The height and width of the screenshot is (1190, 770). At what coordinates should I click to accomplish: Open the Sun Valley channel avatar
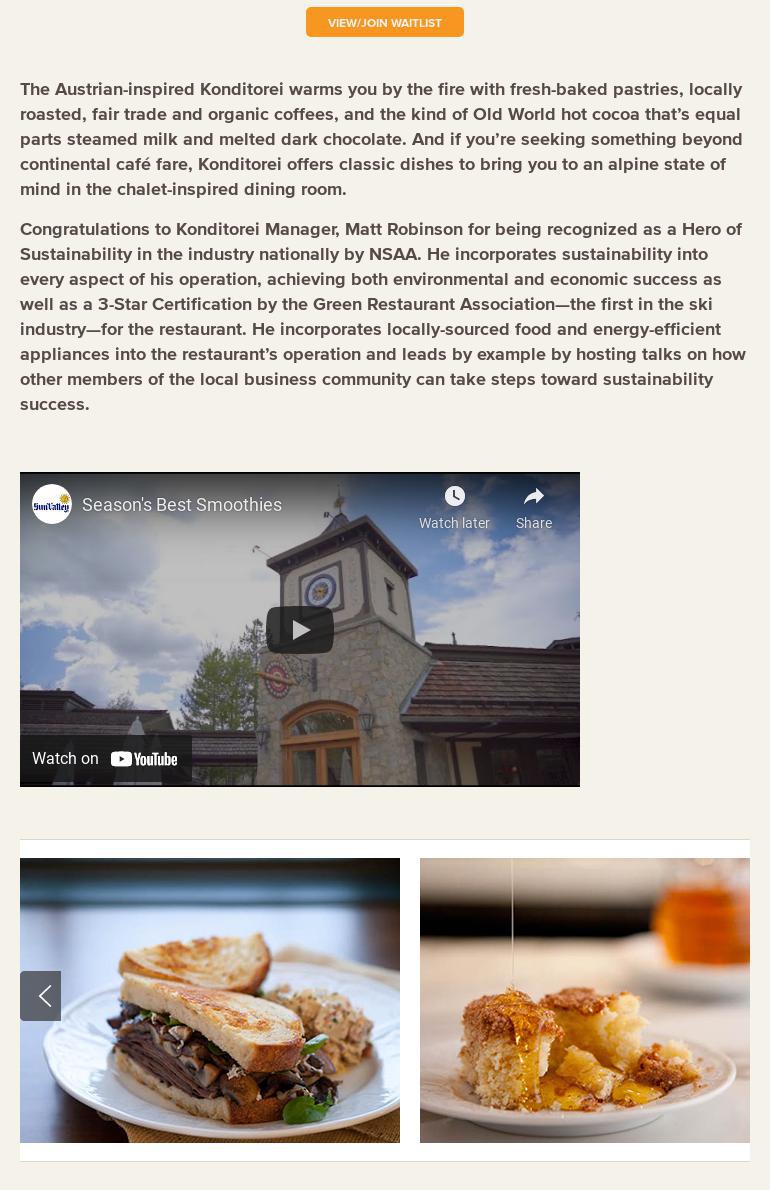tap(52, 505)
